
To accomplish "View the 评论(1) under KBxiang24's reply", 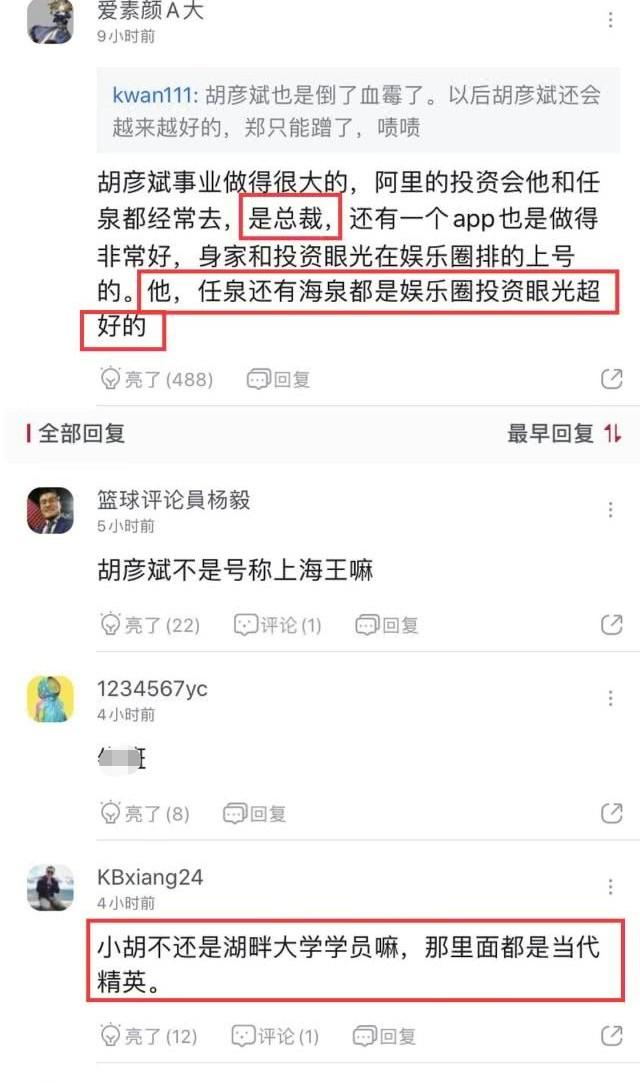I will tap(275, 1036).
